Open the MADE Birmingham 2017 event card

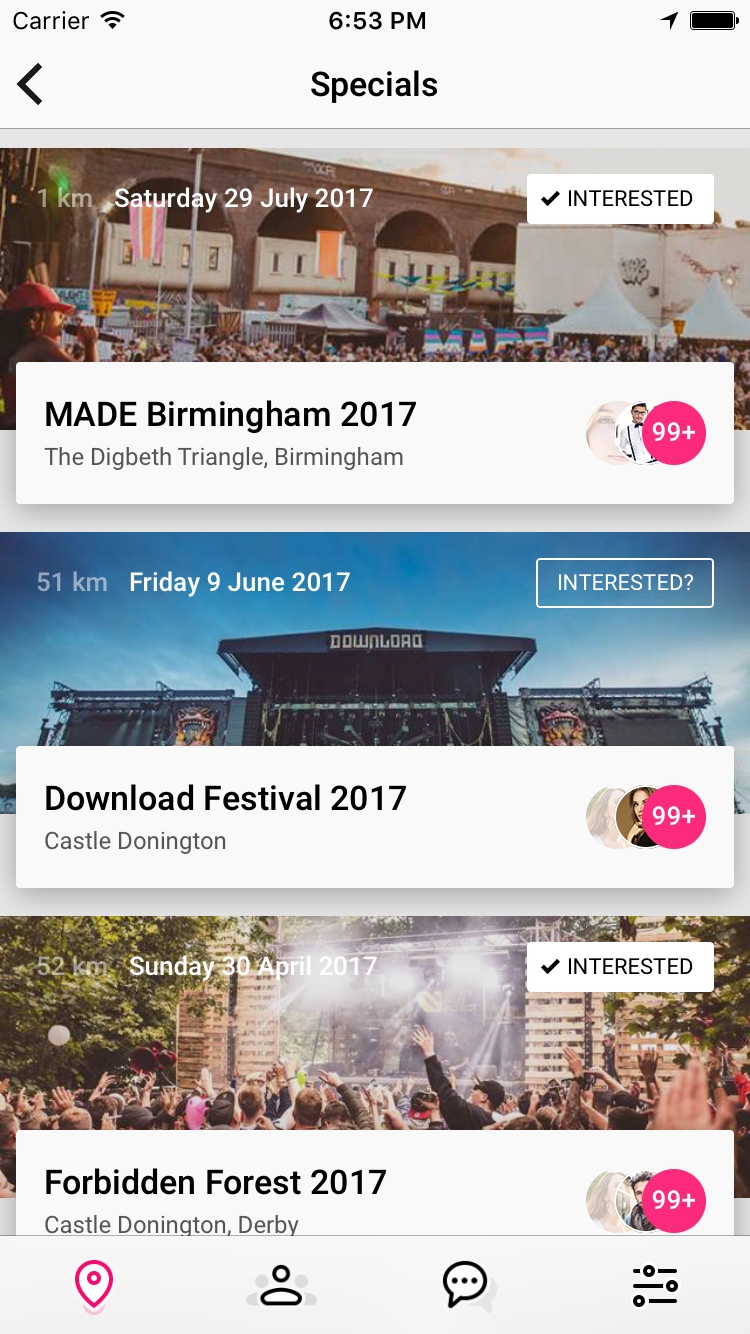click(x=375, y=433)
